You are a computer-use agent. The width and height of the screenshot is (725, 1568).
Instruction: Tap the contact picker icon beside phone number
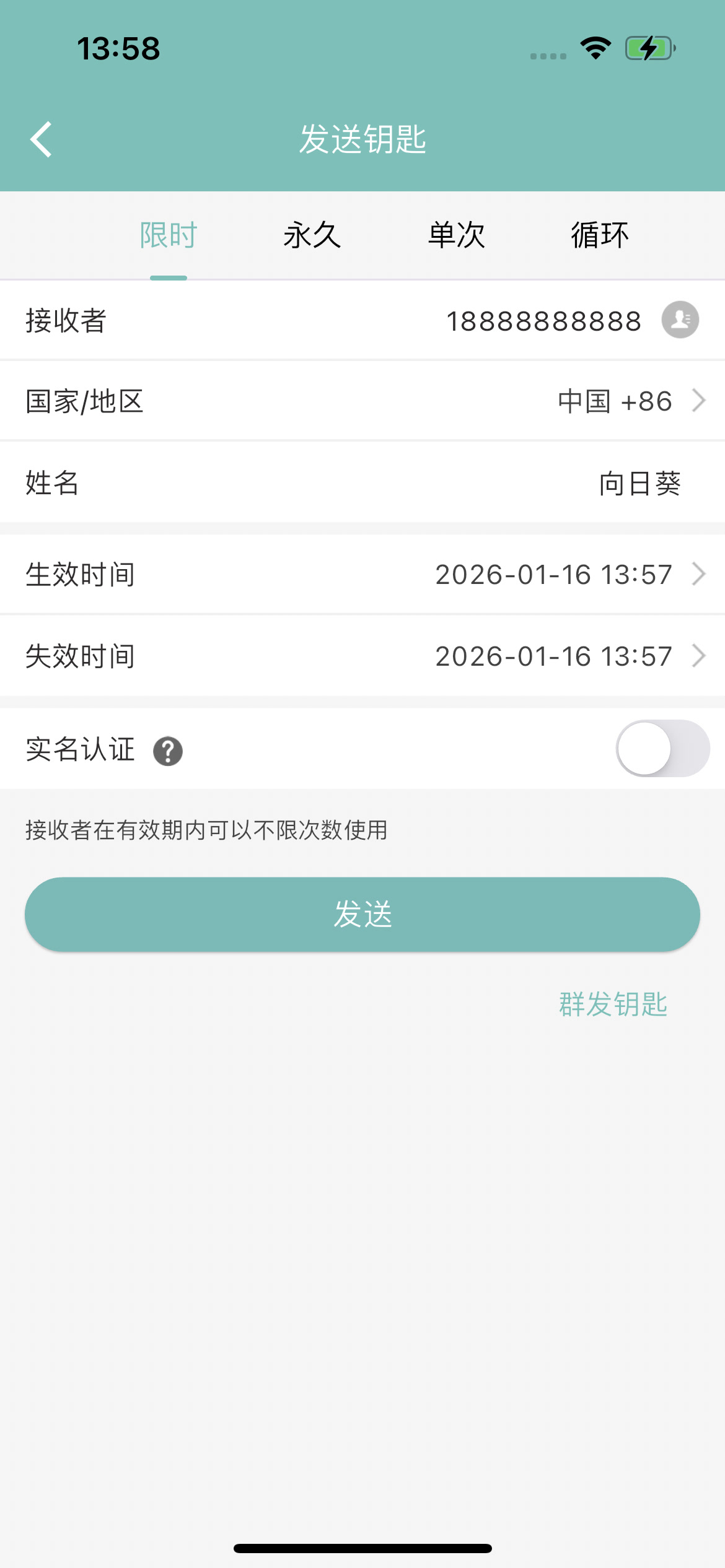point(679,320)
